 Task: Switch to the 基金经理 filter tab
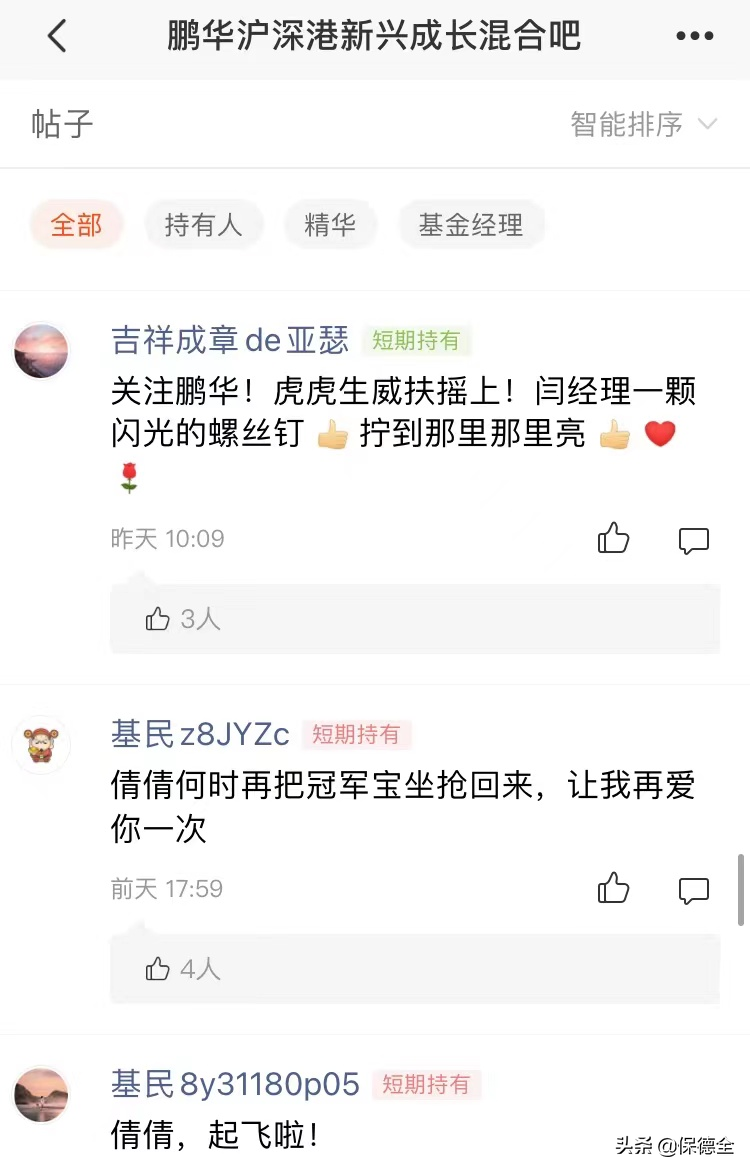(x=472, y=224)
